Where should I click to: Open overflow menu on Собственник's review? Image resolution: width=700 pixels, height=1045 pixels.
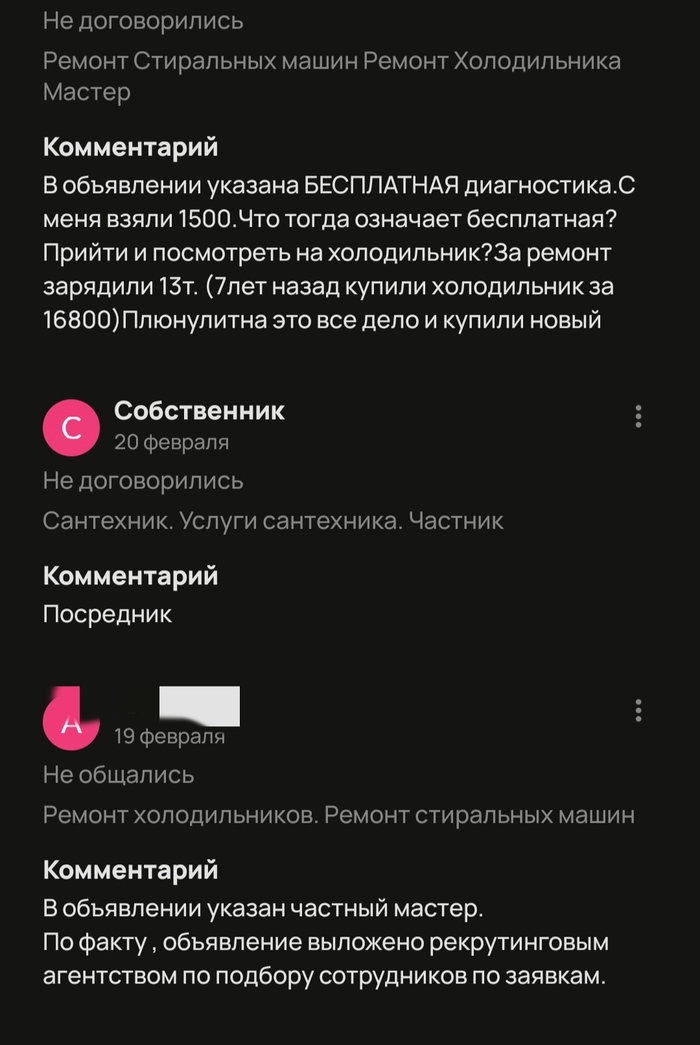click(638, 417)
